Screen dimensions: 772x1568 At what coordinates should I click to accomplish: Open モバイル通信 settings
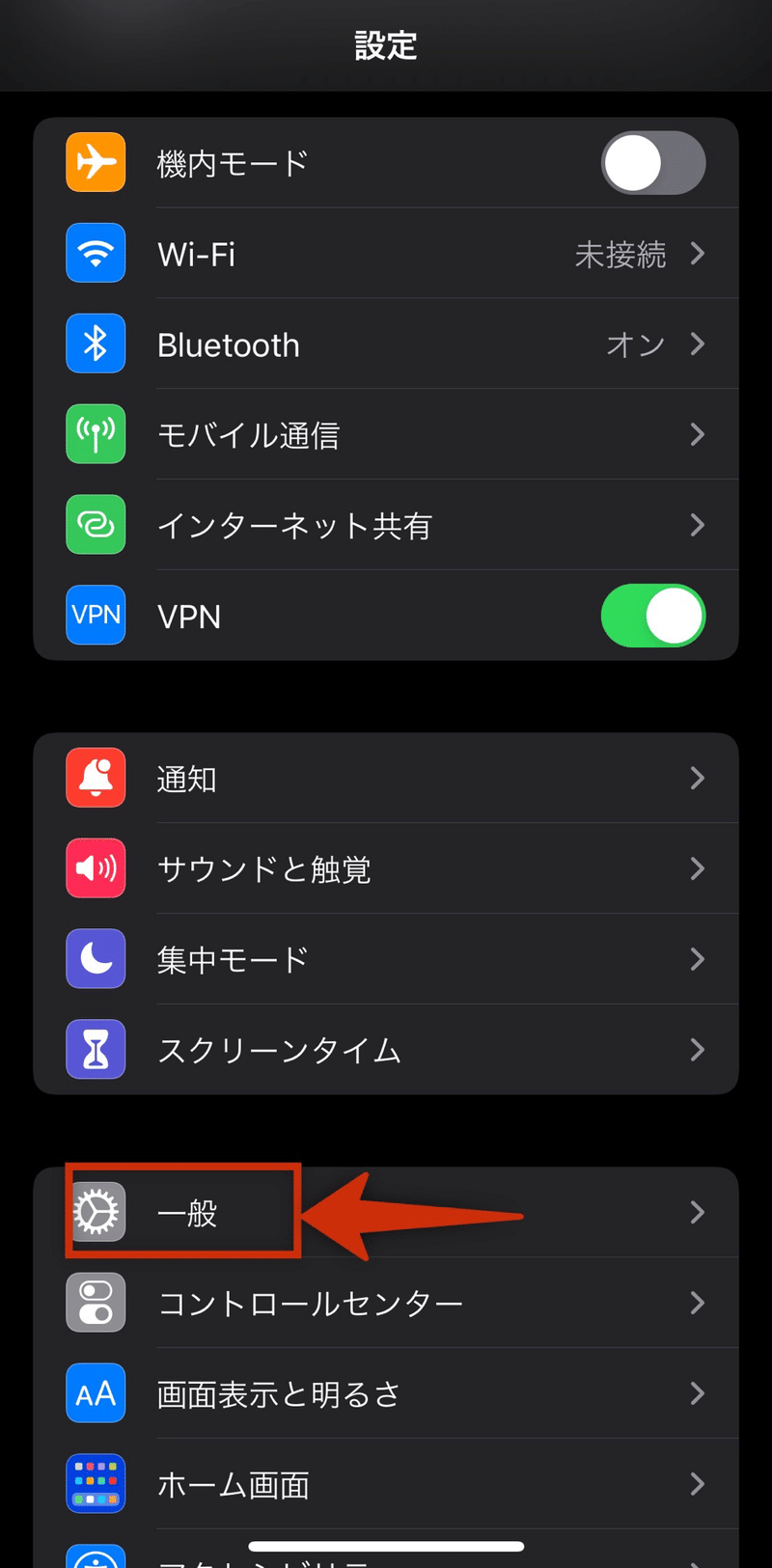386,435
